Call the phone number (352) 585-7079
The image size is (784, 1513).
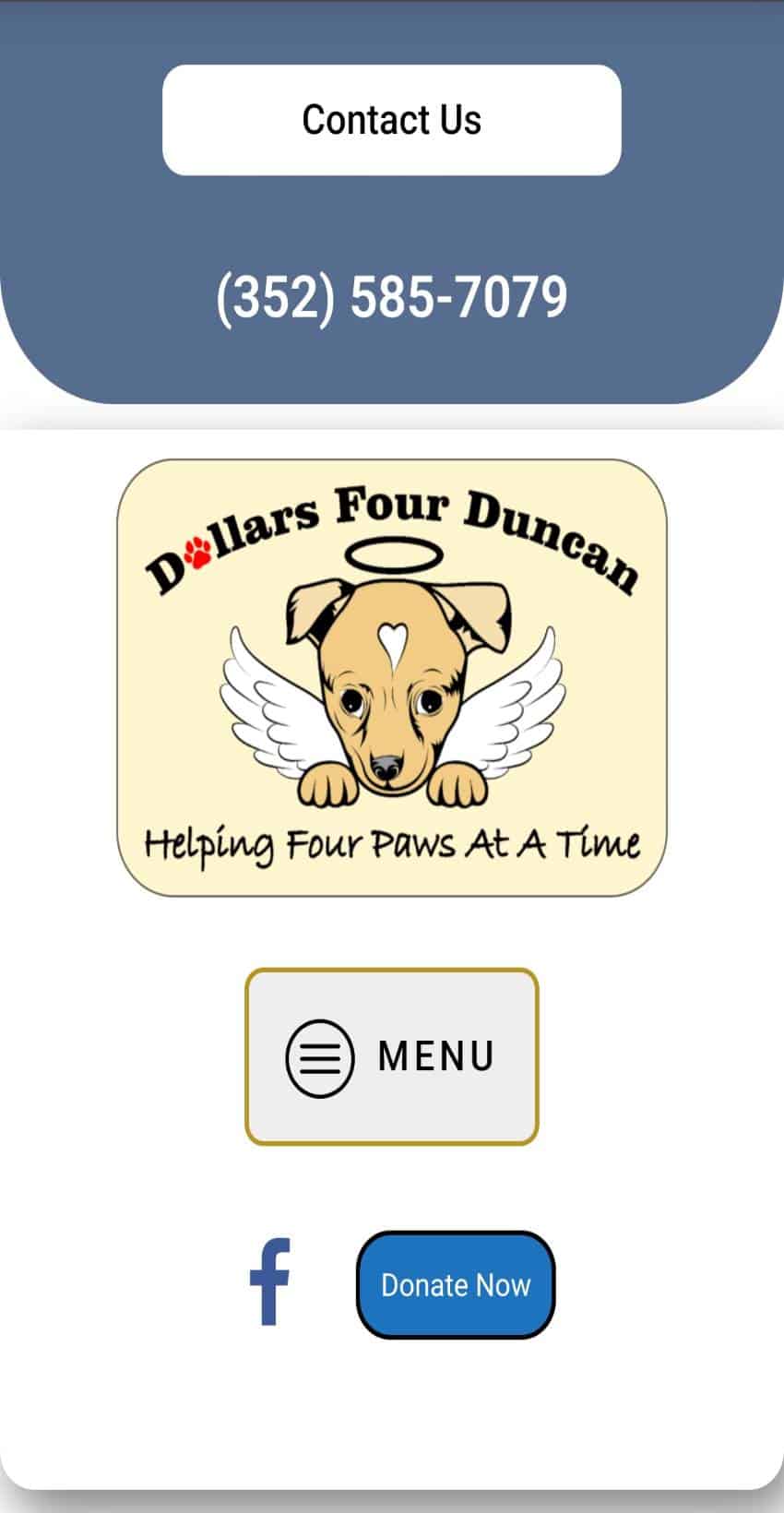coord(391,297)
